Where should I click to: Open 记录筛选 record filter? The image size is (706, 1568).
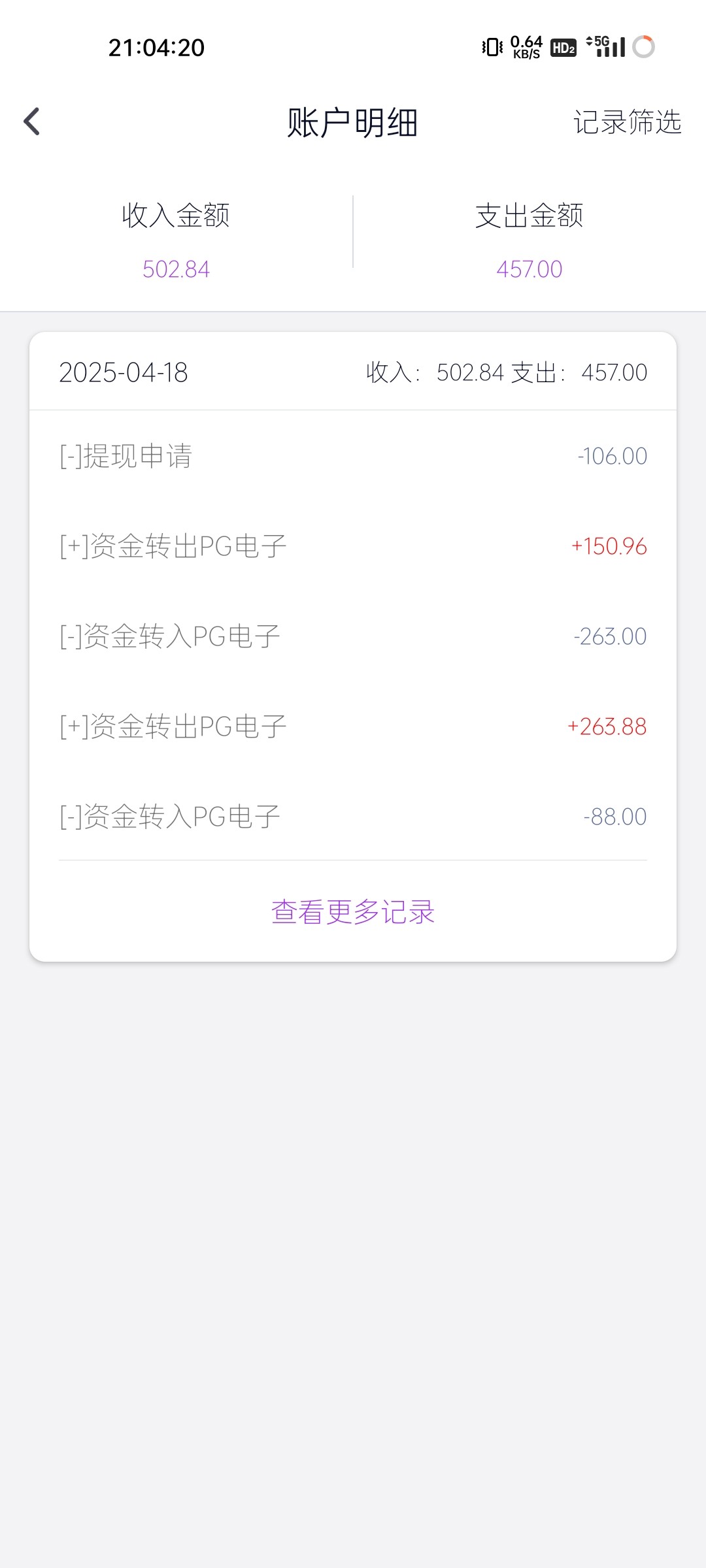(x=627, y=122)
